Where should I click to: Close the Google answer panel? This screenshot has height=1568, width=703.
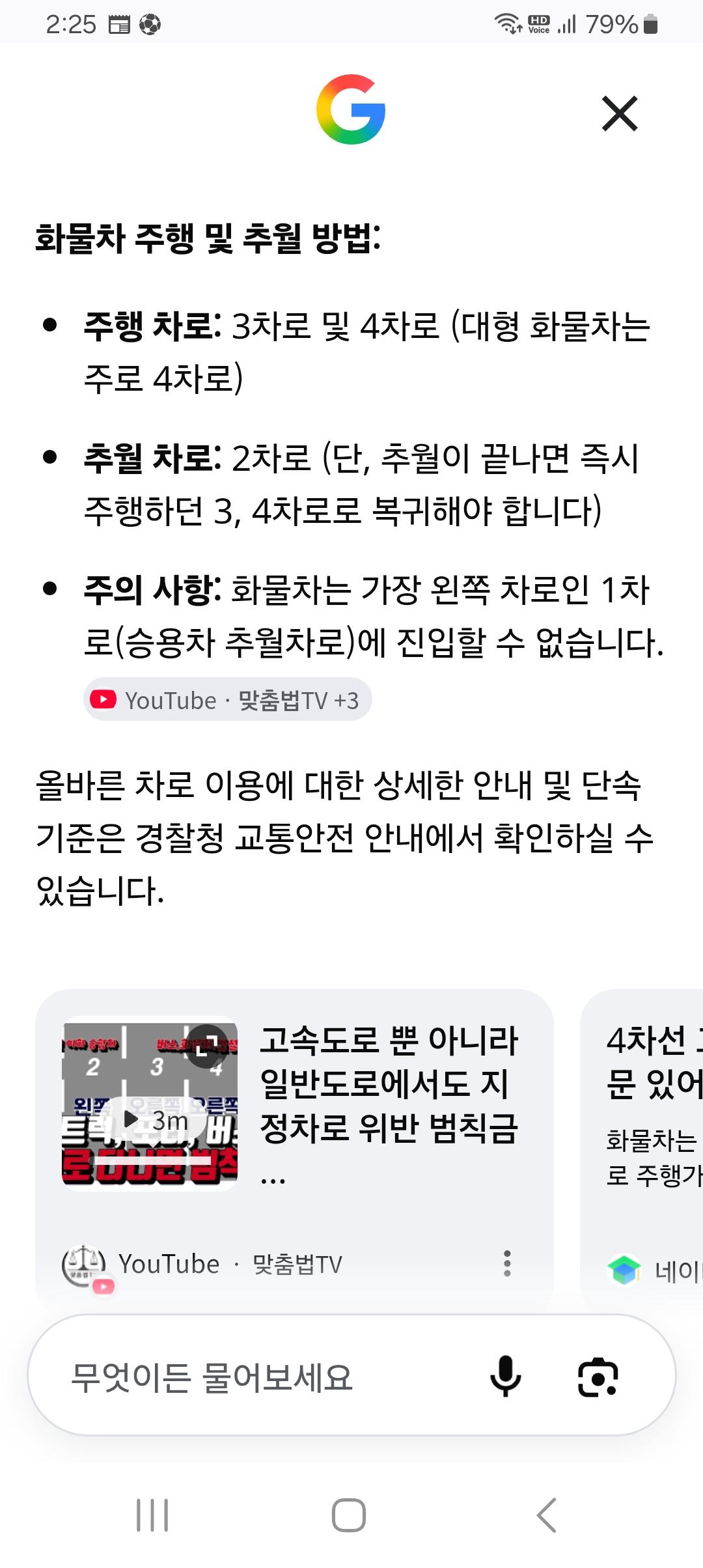click(619, 114)
